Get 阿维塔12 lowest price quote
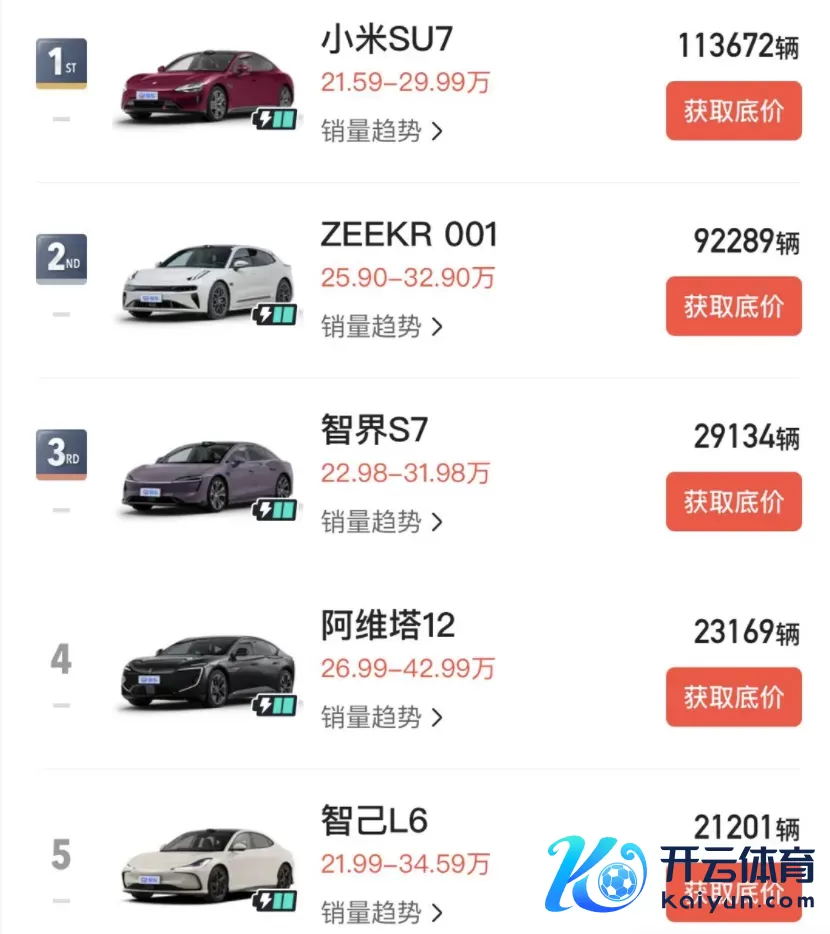 click(x=733, y=697)
